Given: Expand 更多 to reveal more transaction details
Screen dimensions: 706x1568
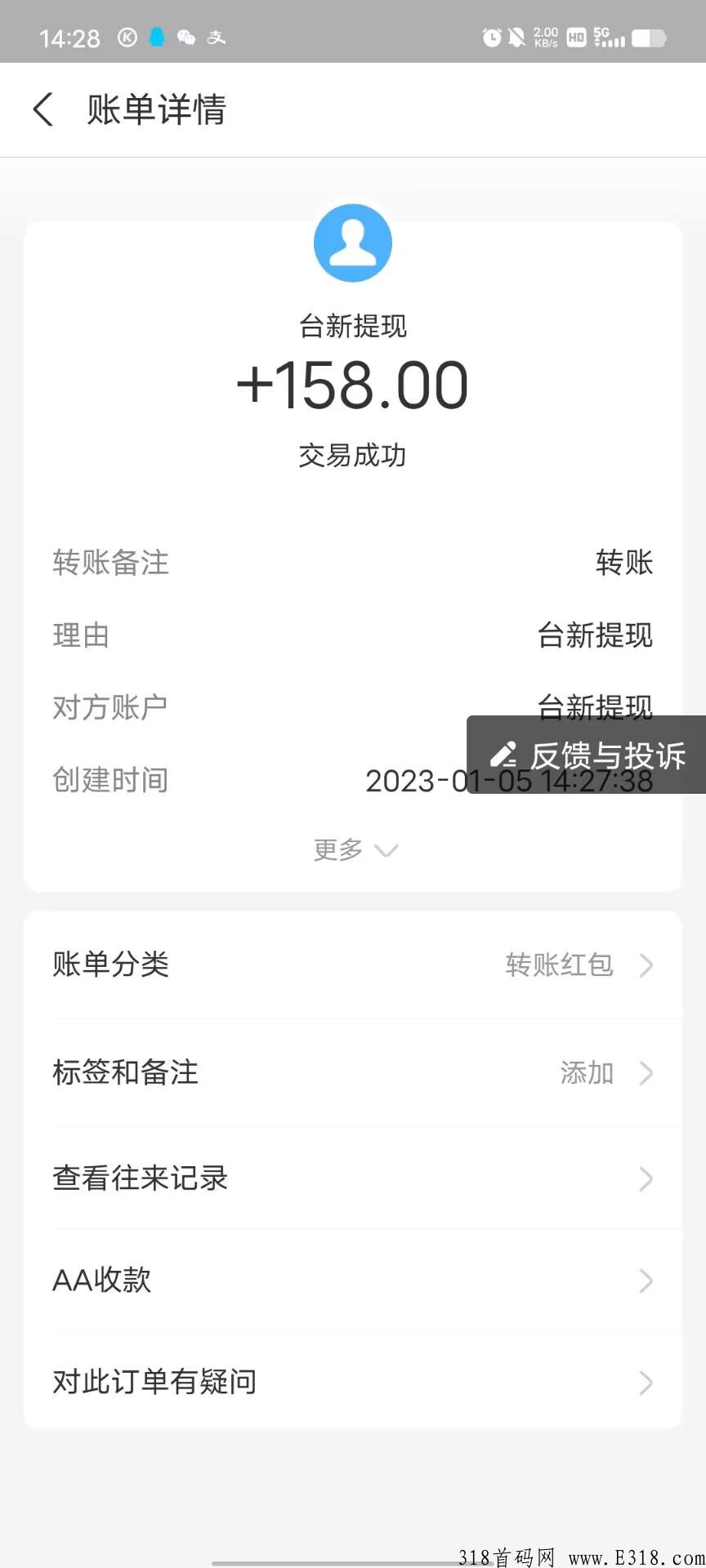Looking at the screenshot, I should click(353, 849).
